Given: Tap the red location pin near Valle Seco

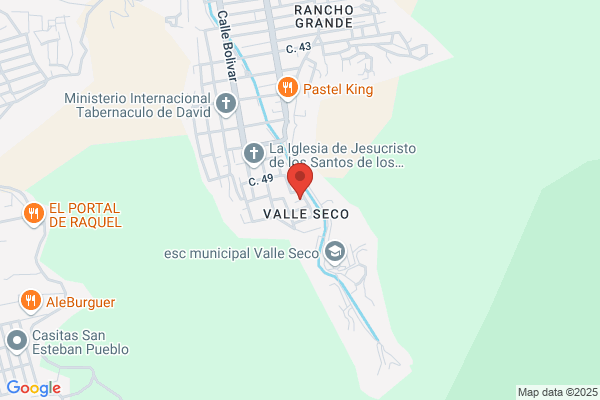Looking at the screenshot, I should point(300,180).
